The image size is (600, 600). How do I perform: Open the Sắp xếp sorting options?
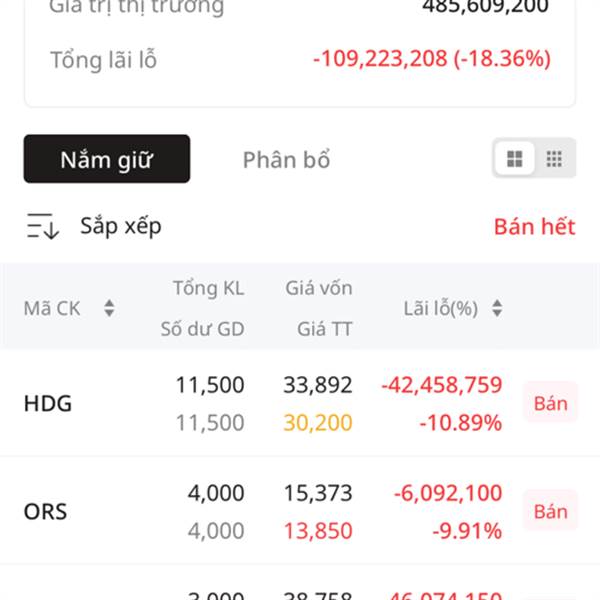click(x=94, y=227)
